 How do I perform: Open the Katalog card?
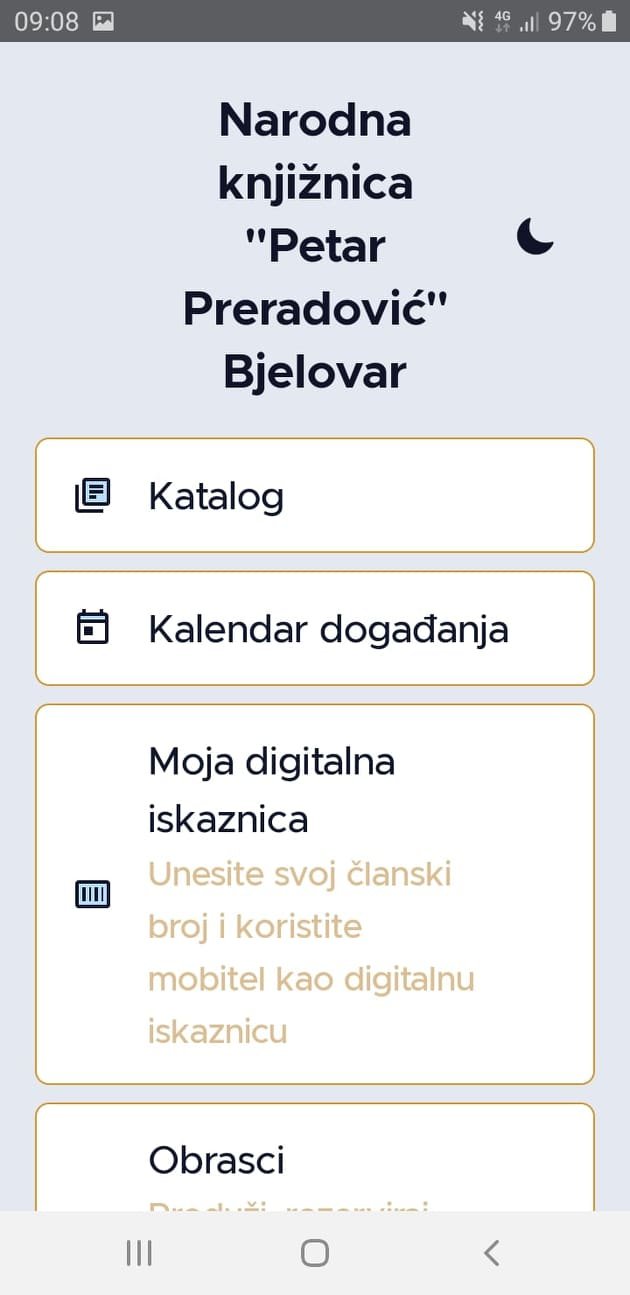pyautogui.click(x=315, y=496)
